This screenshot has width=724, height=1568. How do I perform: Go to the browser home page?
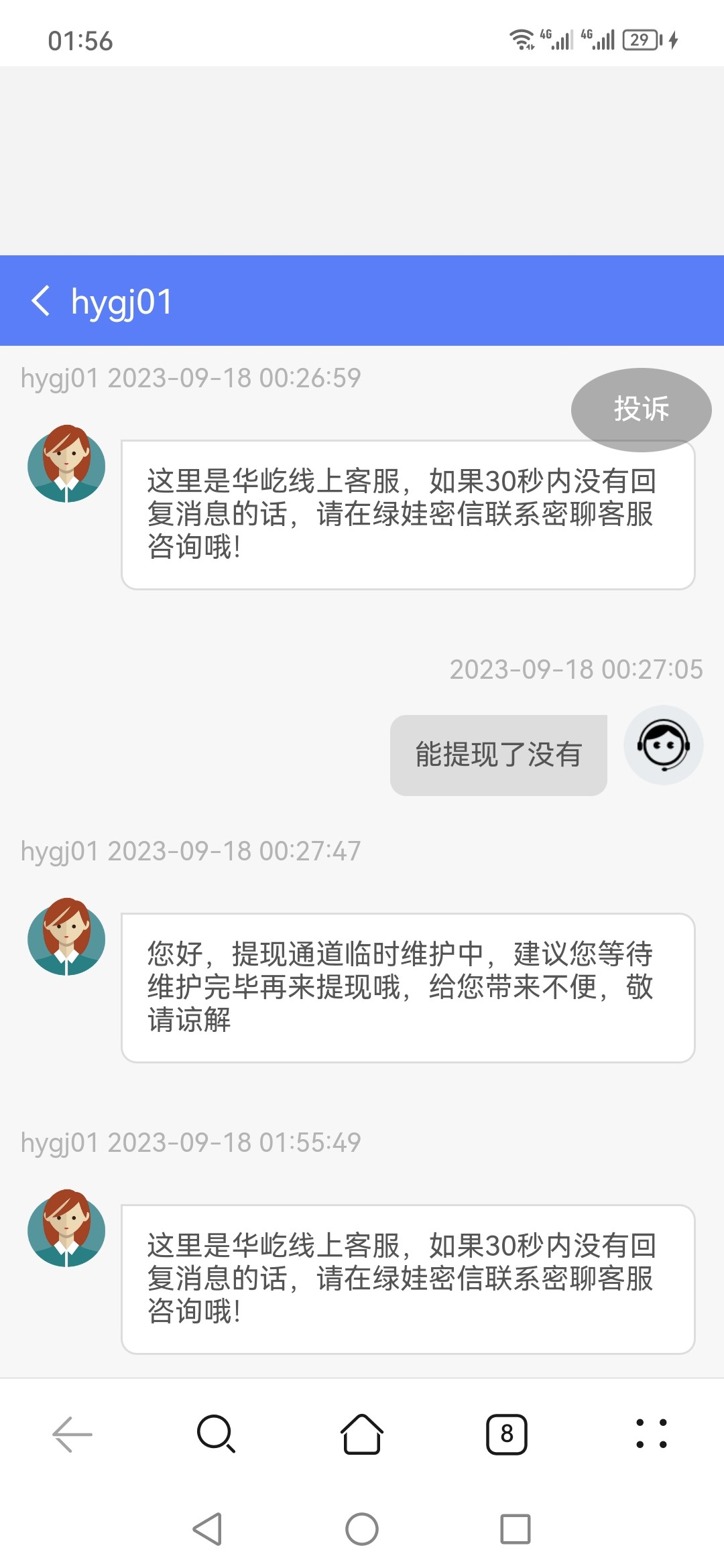(362, 1434)
